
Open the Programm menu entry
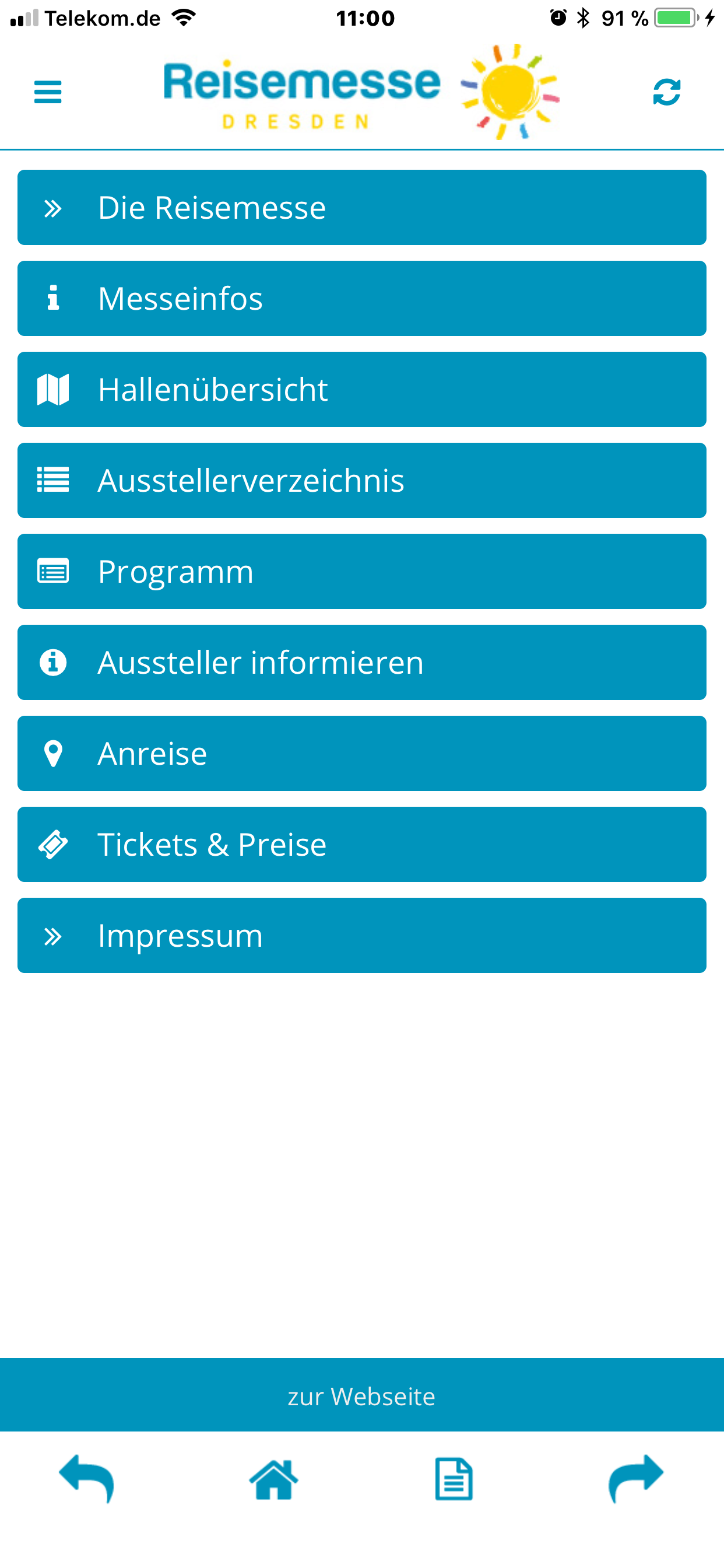[x=362, y=571]
